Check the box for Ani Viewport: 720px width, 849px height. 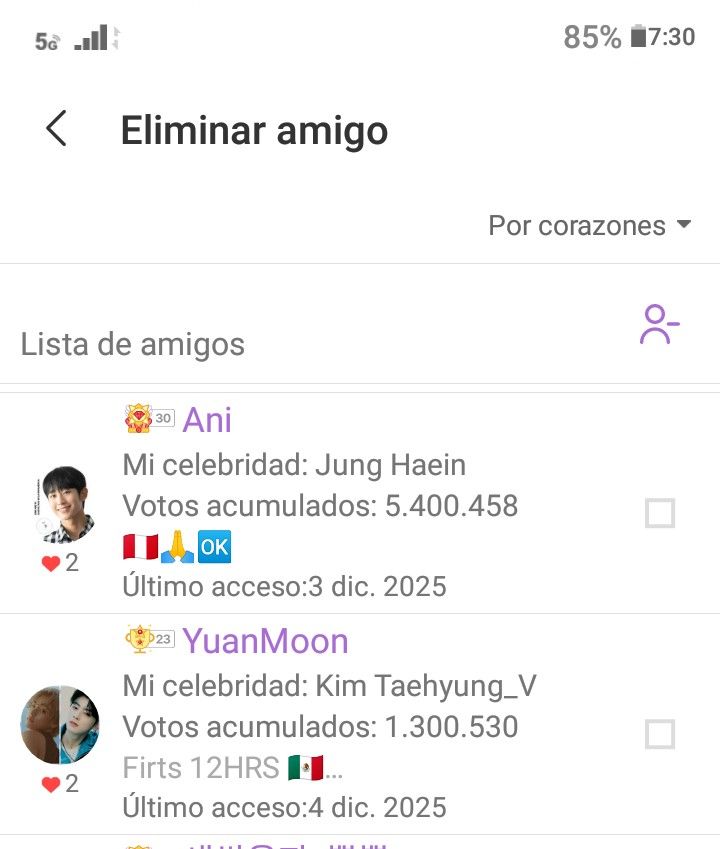coord(660,514)
